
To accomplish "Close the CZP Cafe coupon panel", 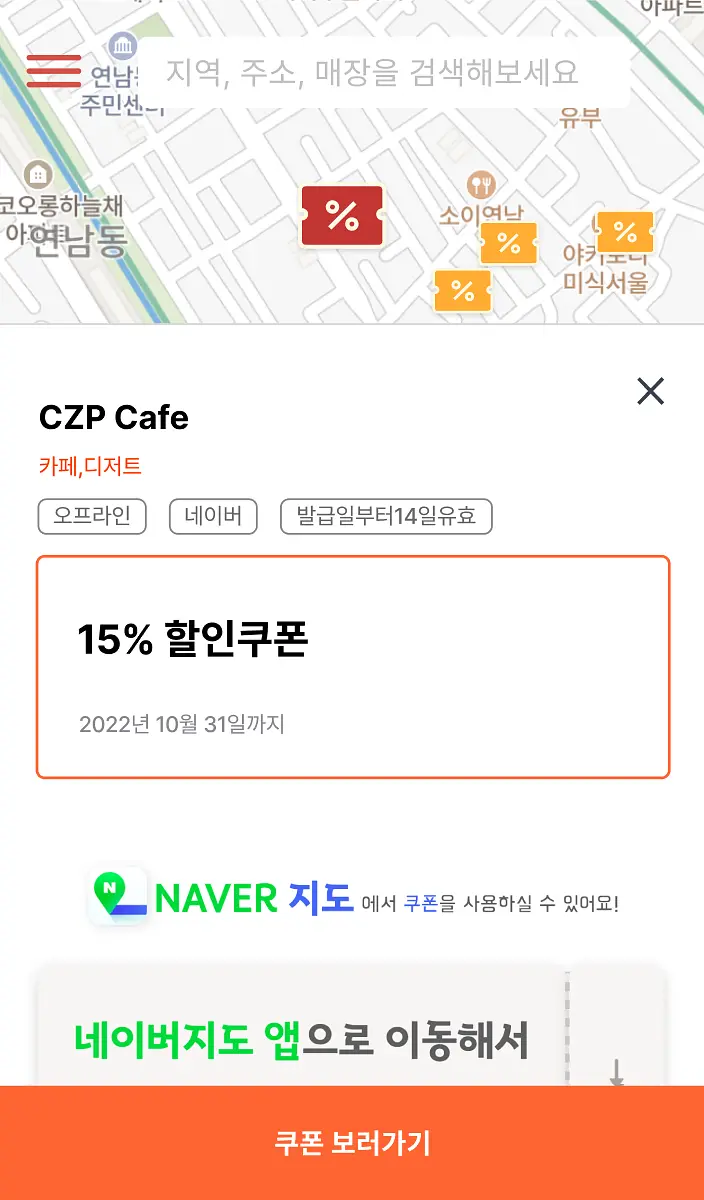I will [x=650, y=391].
